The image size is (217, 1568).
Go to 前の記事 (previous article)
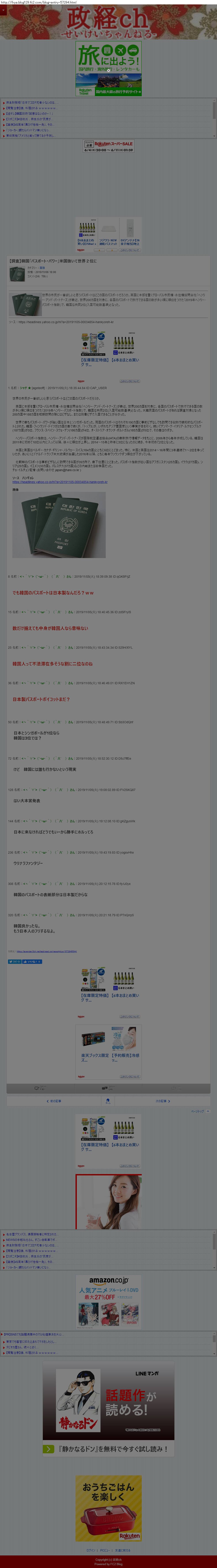click(x=54, y=1101)
